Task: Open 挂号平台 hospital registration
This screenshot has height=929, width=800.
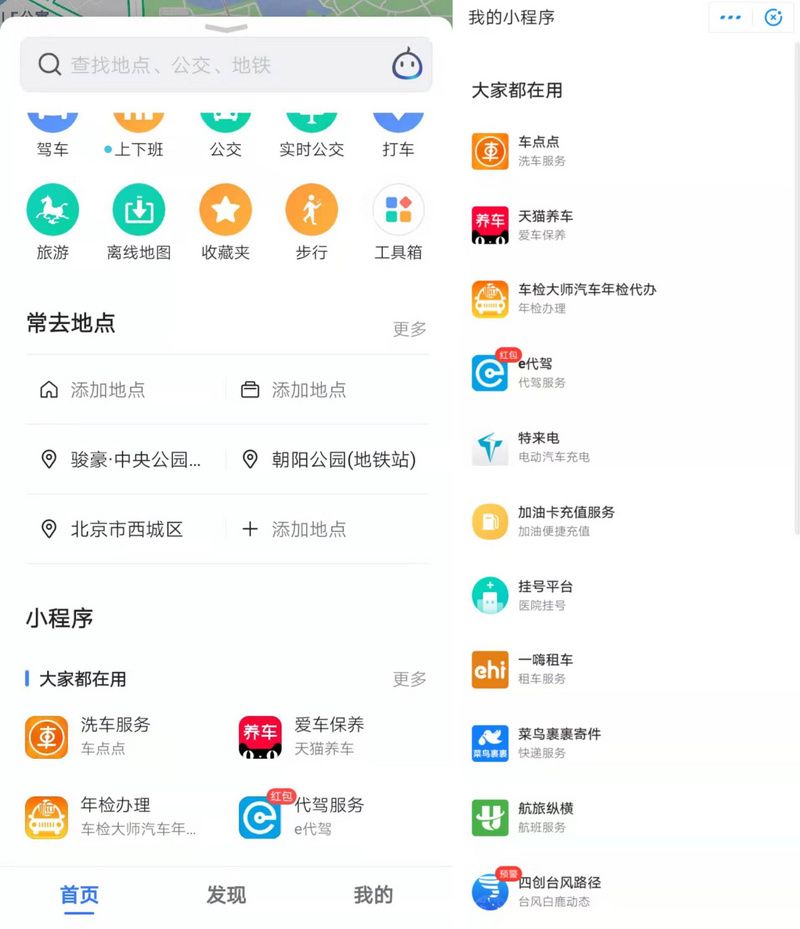Action: 546,595
